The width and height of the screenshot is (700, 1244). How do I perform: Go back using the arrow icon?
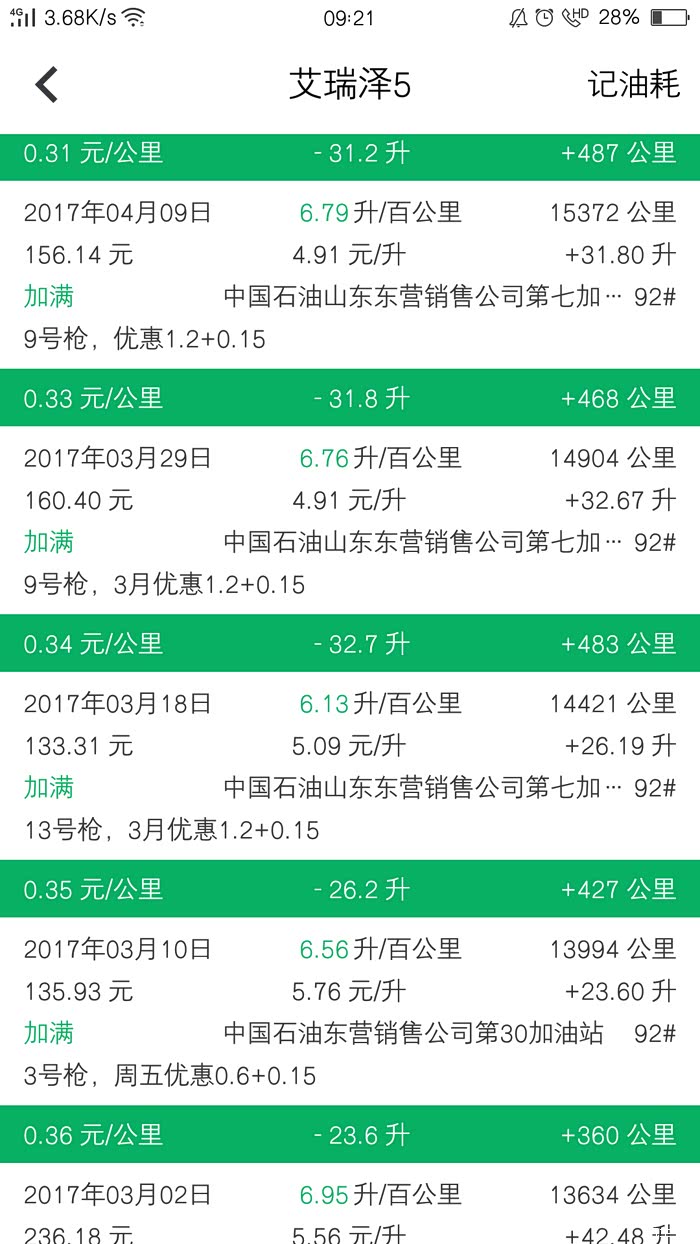(46, 85)
